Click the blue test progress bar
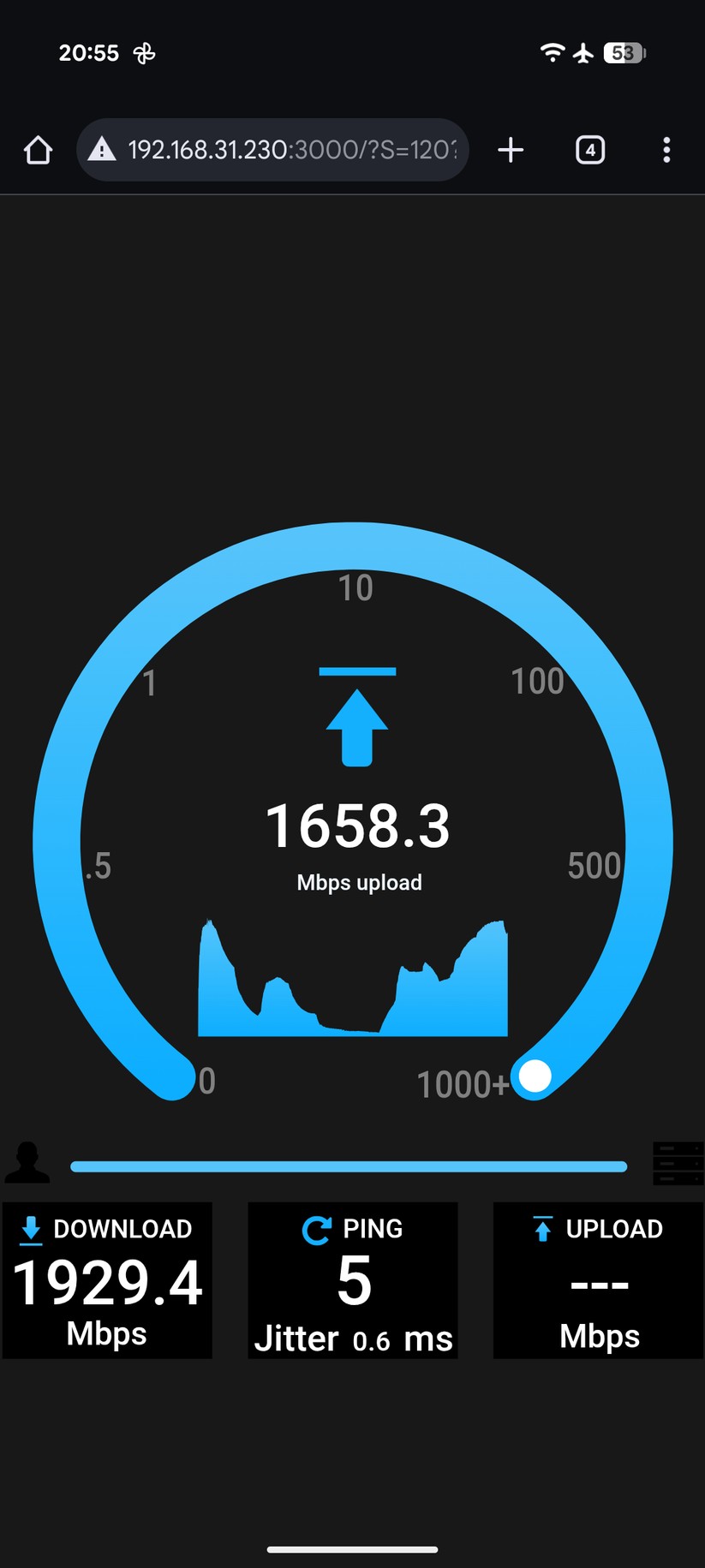Viewport: 705px width, 1568px height. (x=348, y=1166)
